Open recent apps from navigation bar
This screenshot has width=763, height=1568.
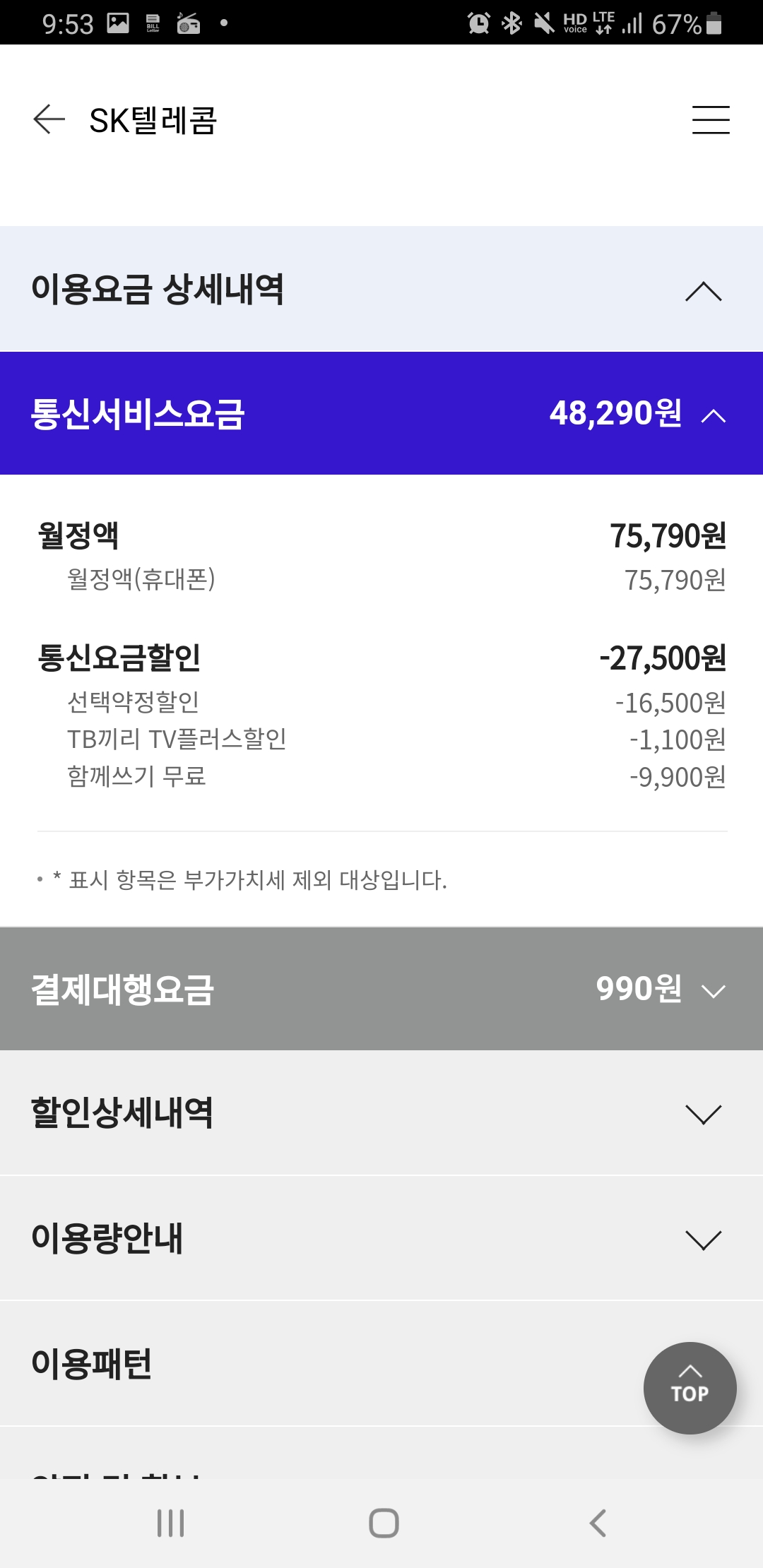click(x=171, y=1523)
